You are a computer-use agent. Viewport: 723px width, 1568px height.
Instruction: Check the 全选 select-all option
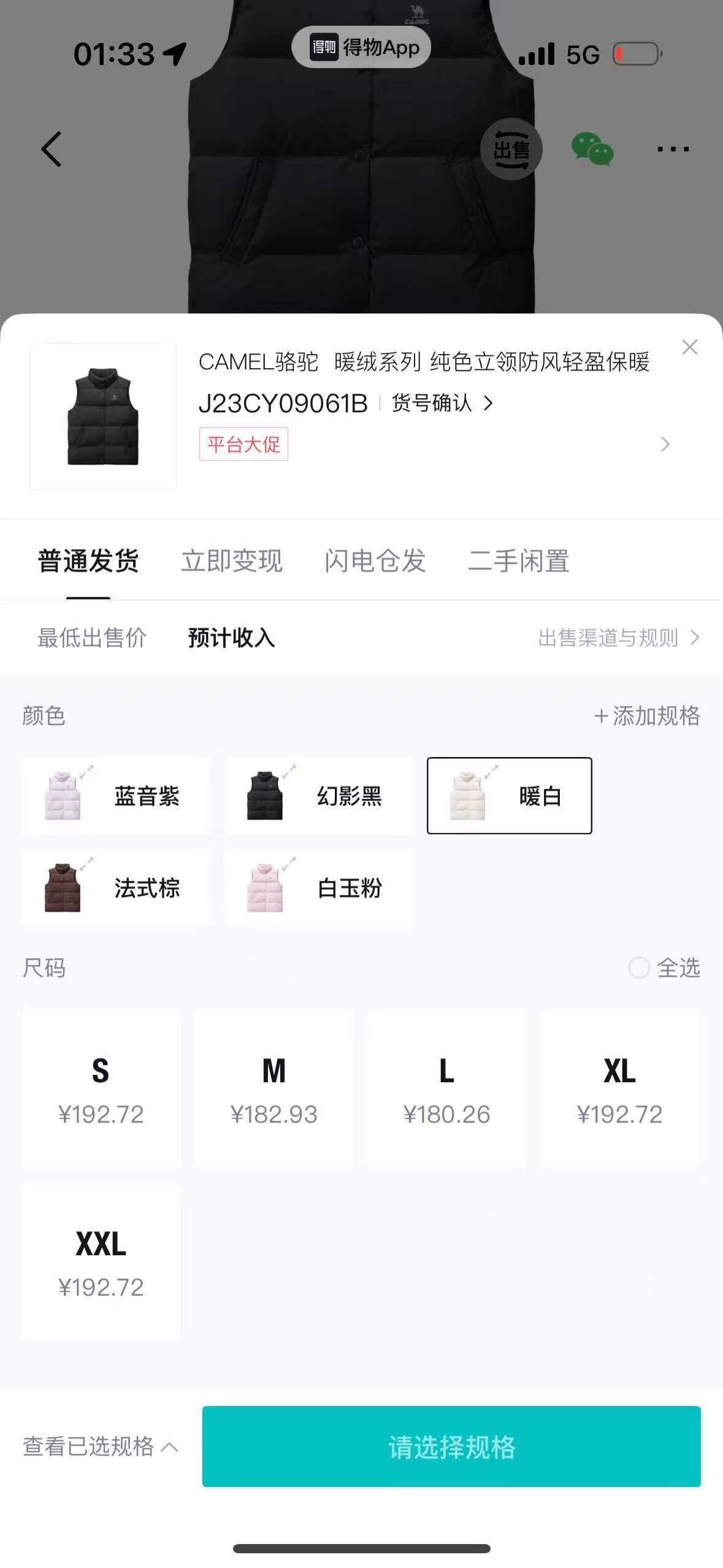[x=664, y=968]
